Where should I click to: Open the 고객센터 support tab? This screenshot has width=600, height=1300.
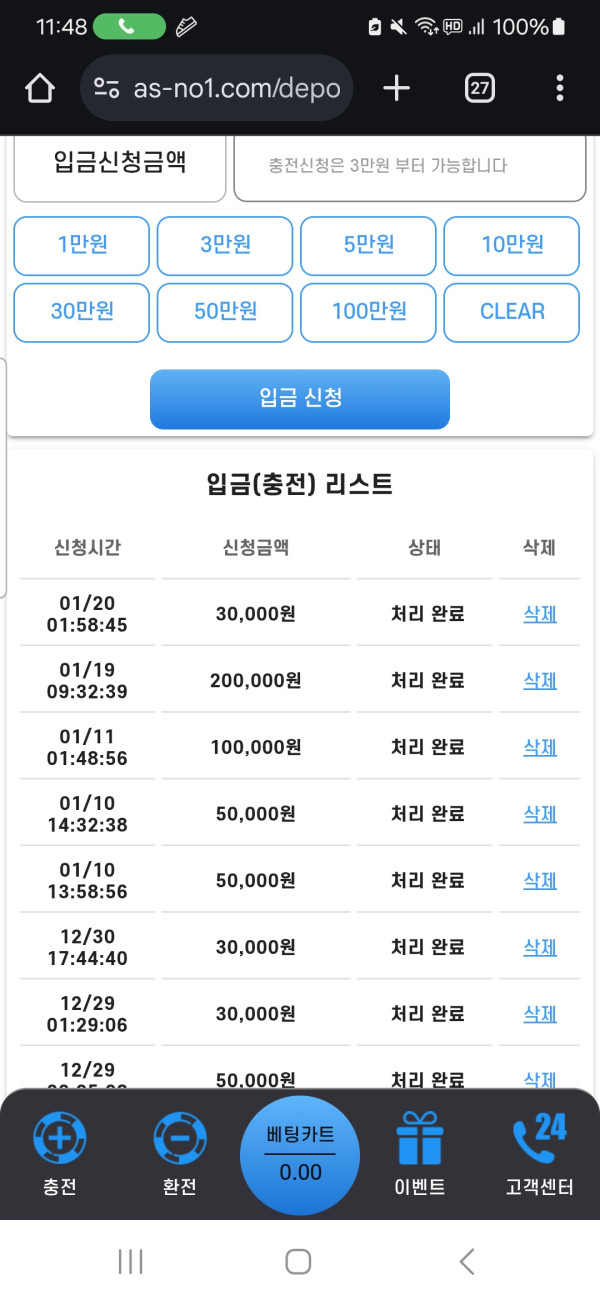[540, 1155]
